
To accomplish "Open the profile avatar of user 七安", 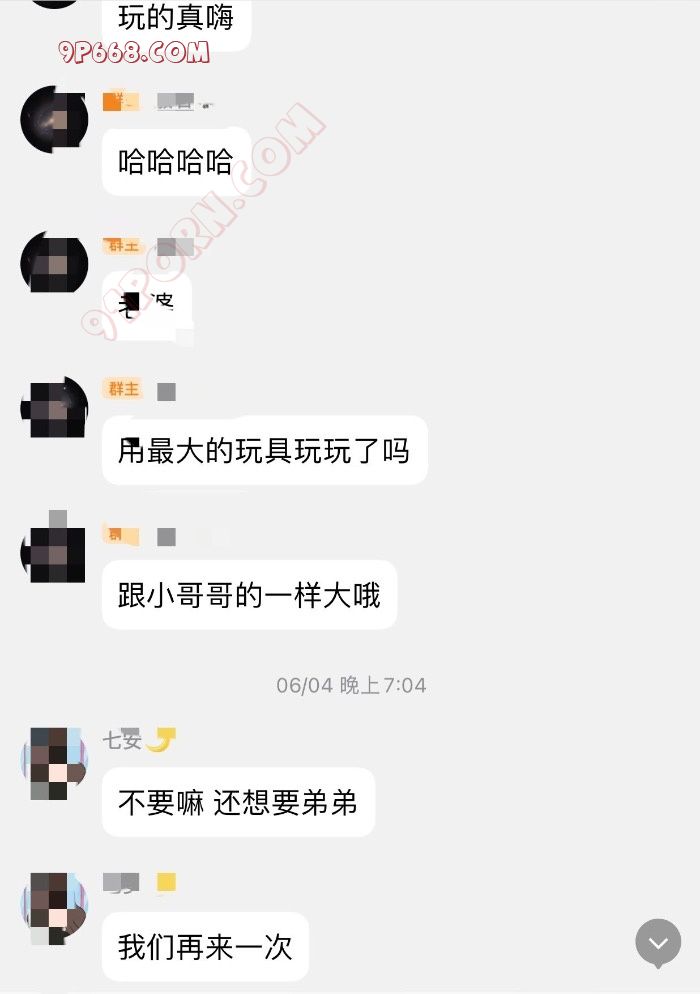I will (x=54, y=764).
